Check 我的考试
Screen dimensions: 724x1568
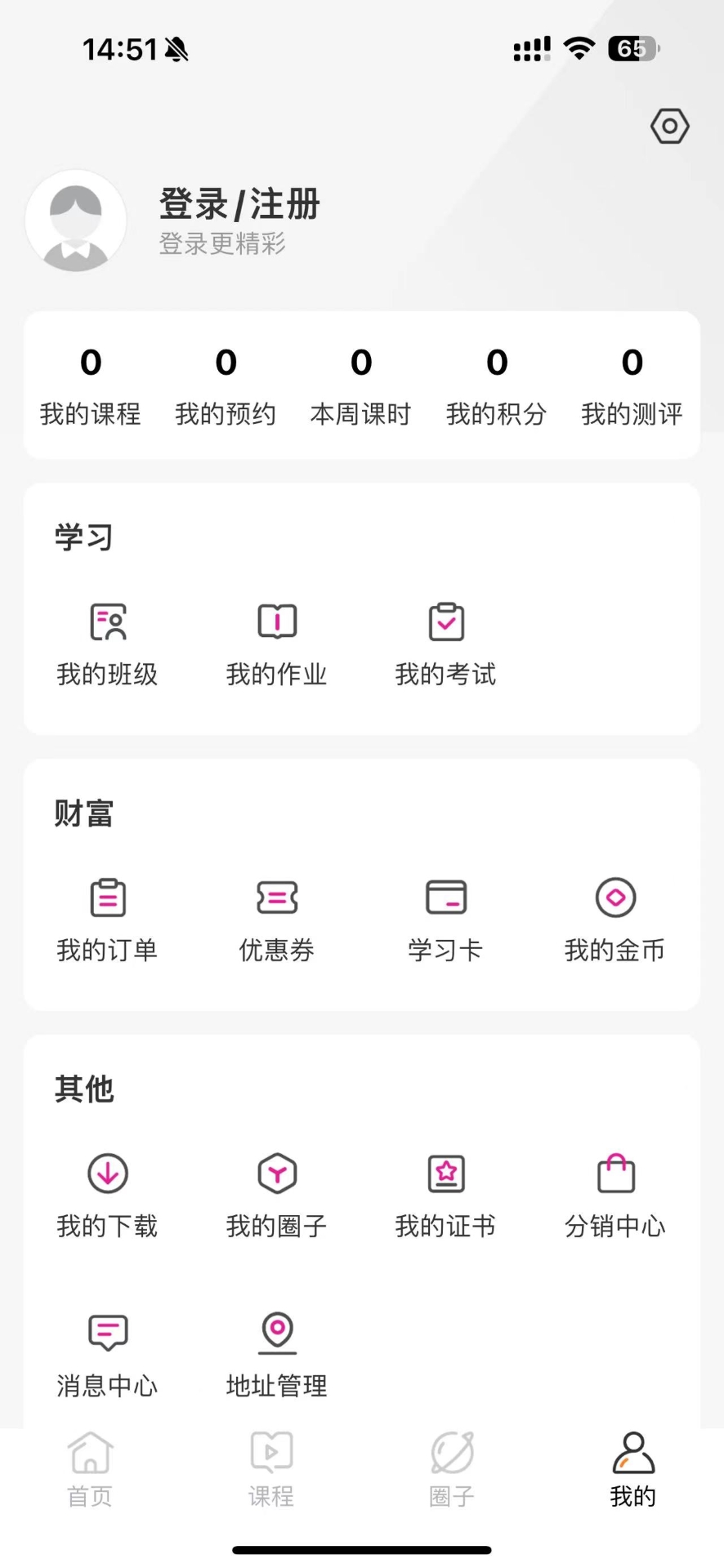(x=446, y=643)
